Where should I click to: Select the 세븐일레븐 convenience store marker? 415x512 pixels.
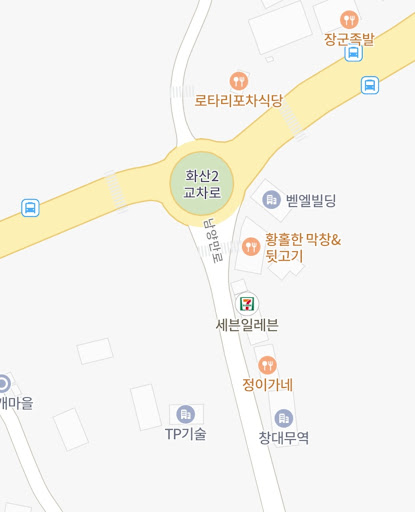(247, 303)
